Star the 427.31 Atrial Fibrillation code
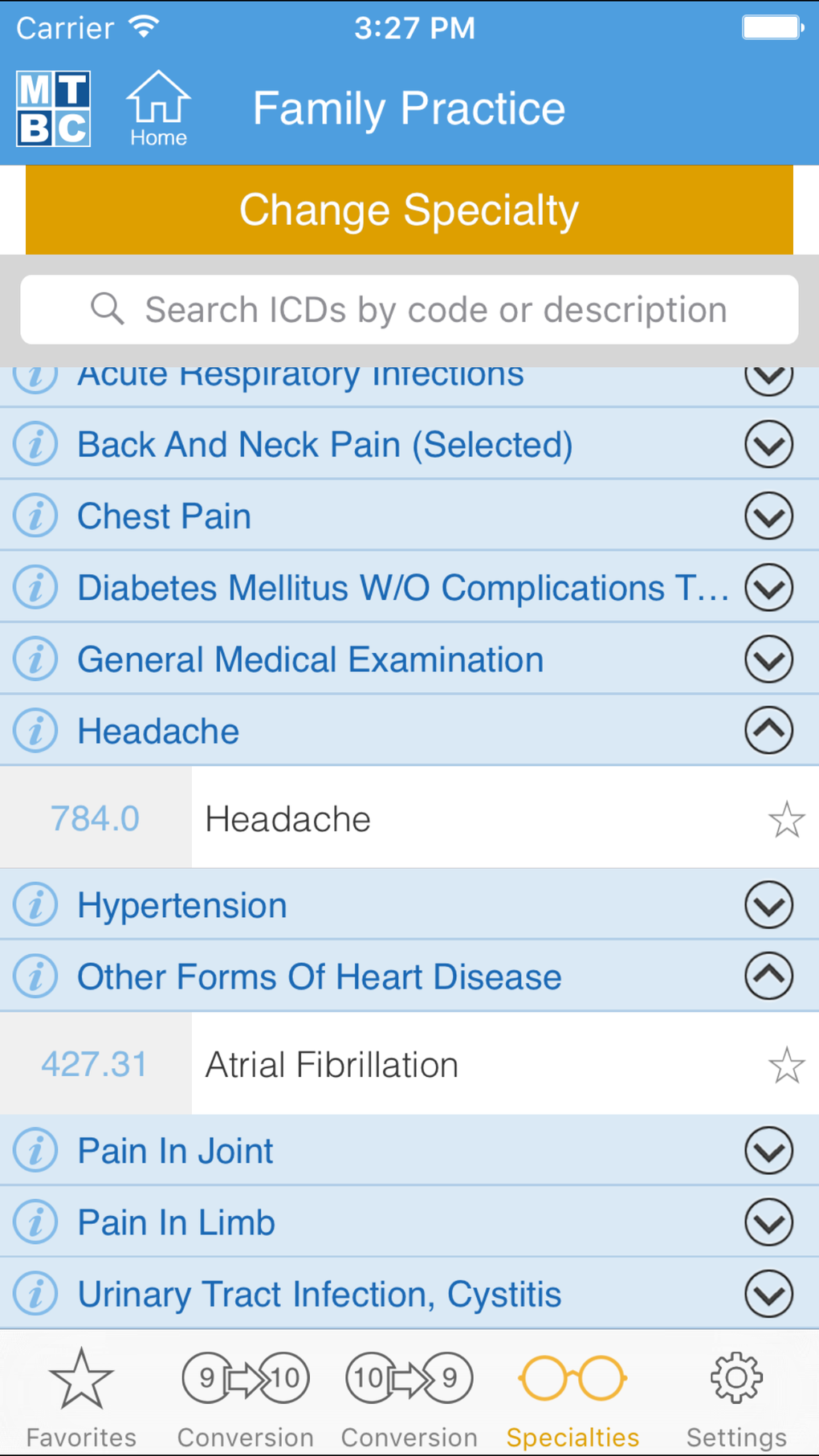 (x=786, y=1065)
